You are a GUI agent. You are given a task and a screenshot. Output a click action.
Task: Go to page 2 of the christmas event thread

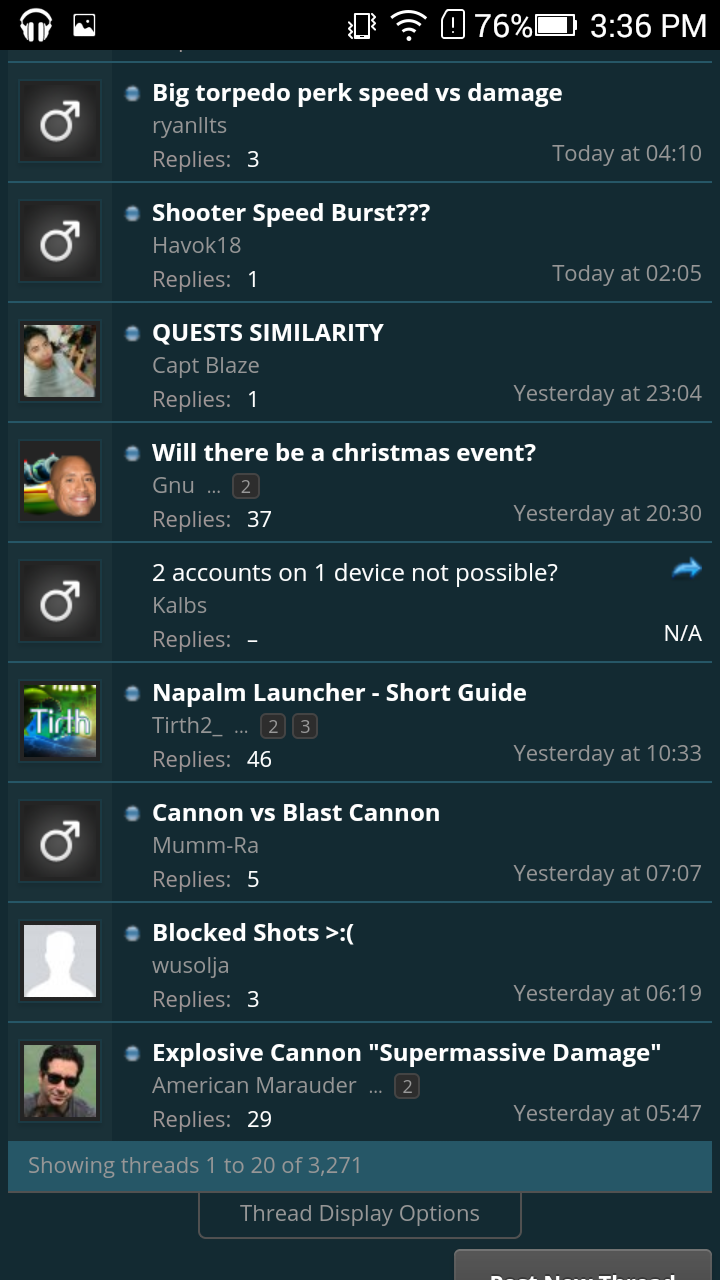coord(245,487)
